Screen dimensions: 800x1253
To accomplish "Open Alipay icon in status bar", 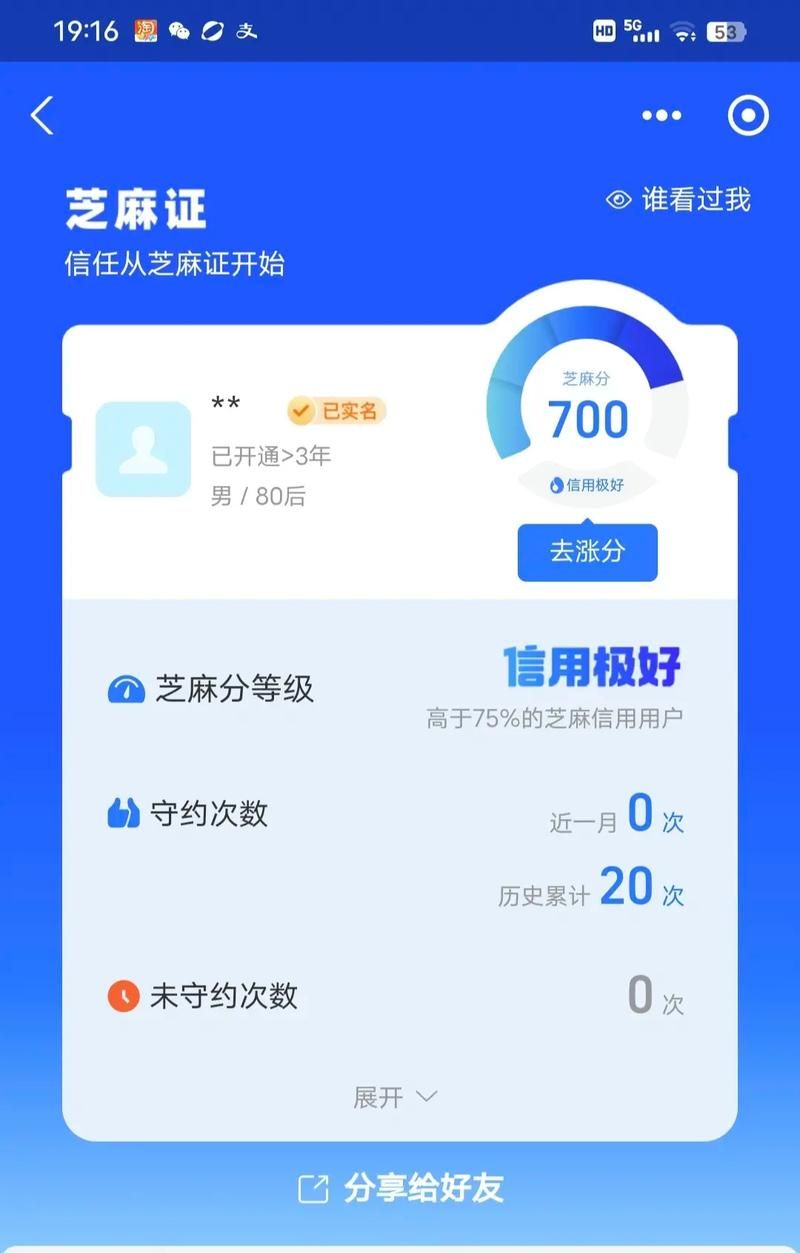I will coord(245,31).
